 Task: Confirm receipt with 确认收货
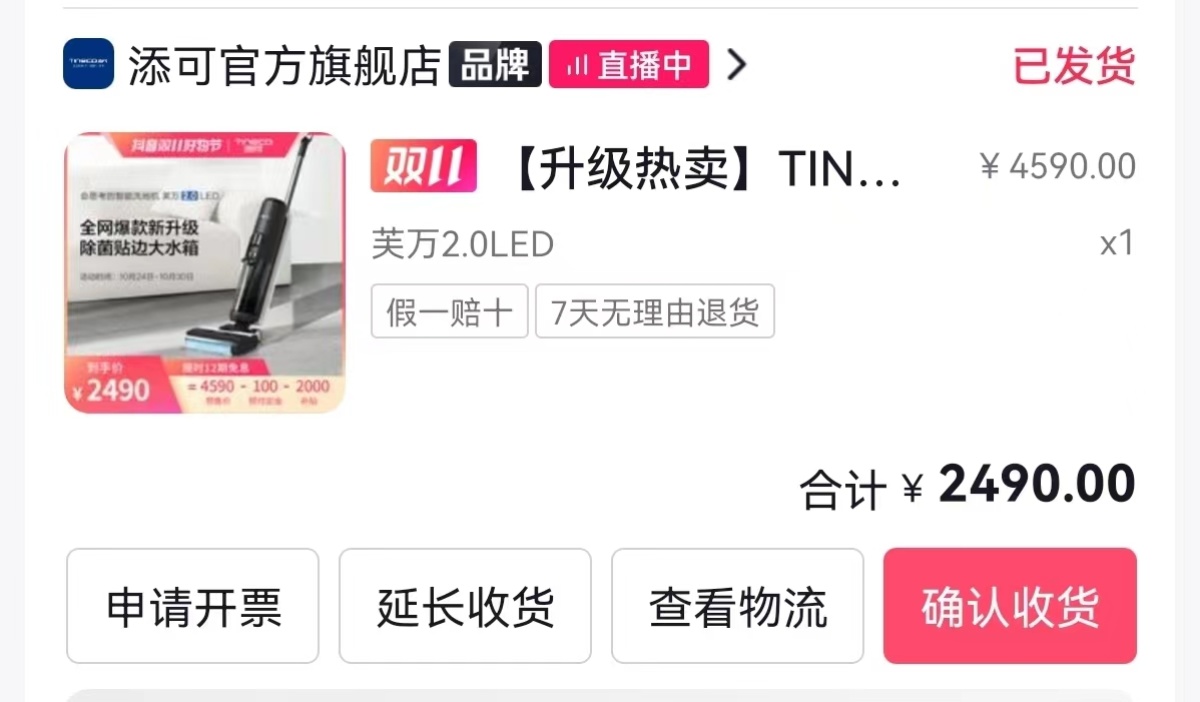(x=1010, y=606)
